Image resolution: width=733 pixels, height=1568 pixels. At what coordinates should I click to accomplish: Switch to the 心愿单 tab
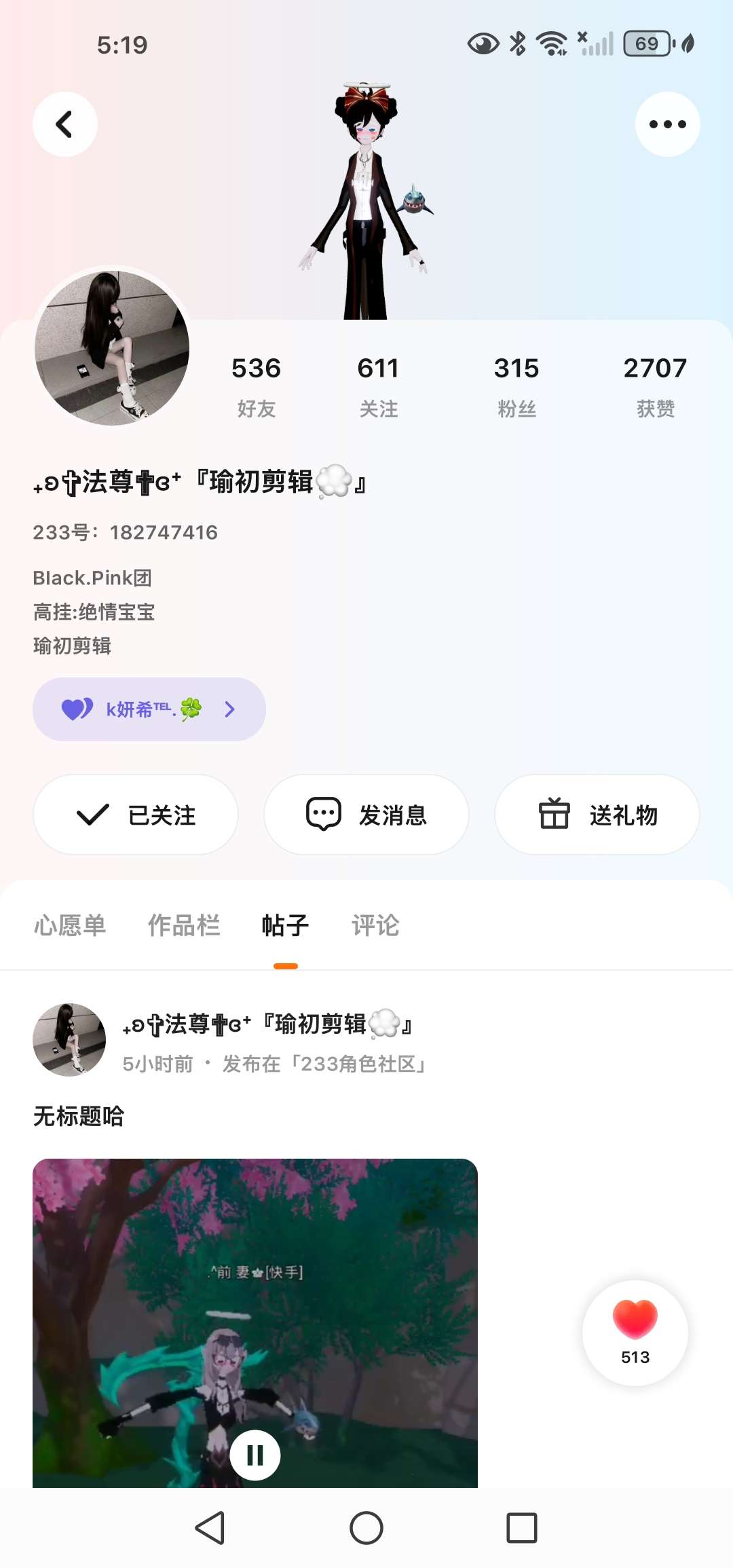pyautogui.click(x=70, y=925)
